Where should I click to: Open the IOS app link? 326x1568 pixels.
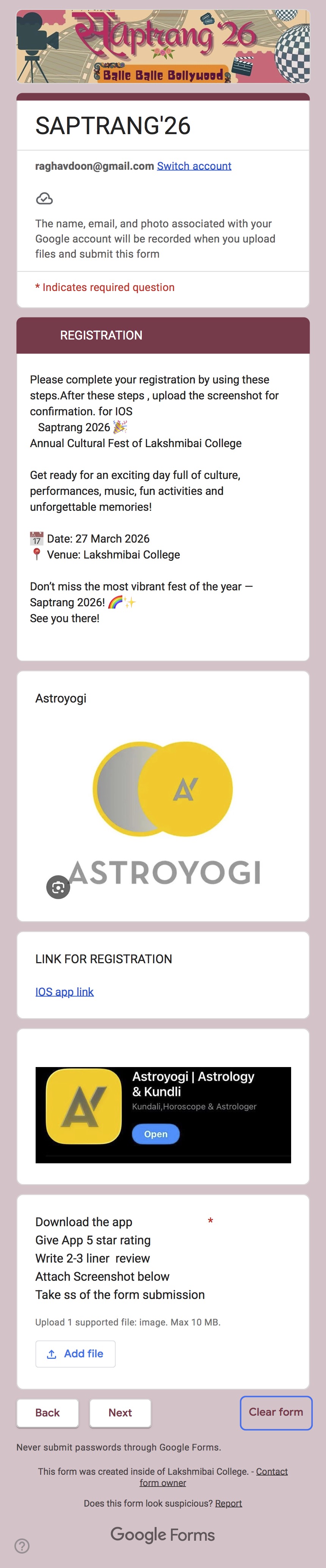click(64, 992)
